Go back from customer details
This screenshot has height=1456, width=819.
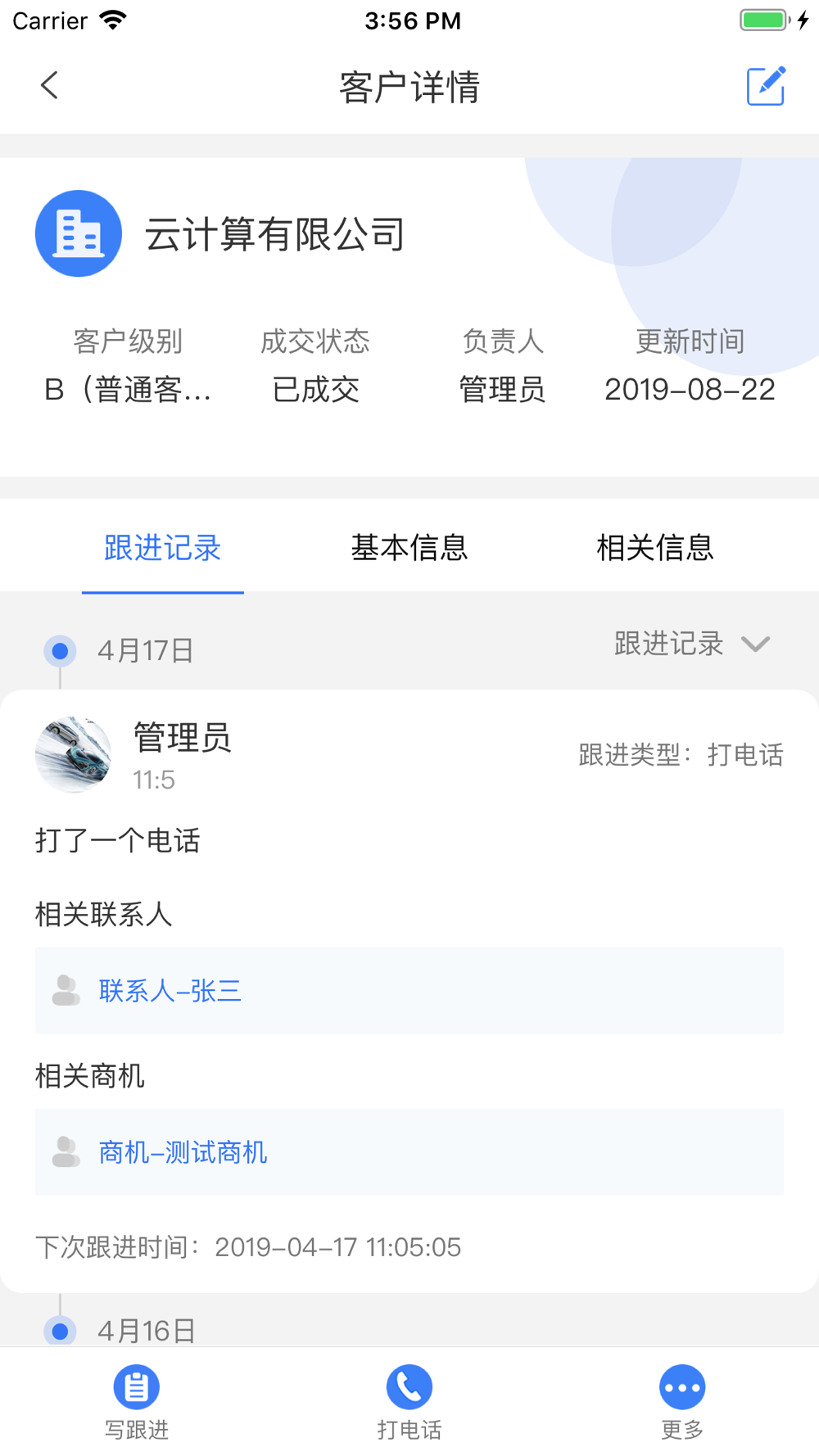(50, 85)
